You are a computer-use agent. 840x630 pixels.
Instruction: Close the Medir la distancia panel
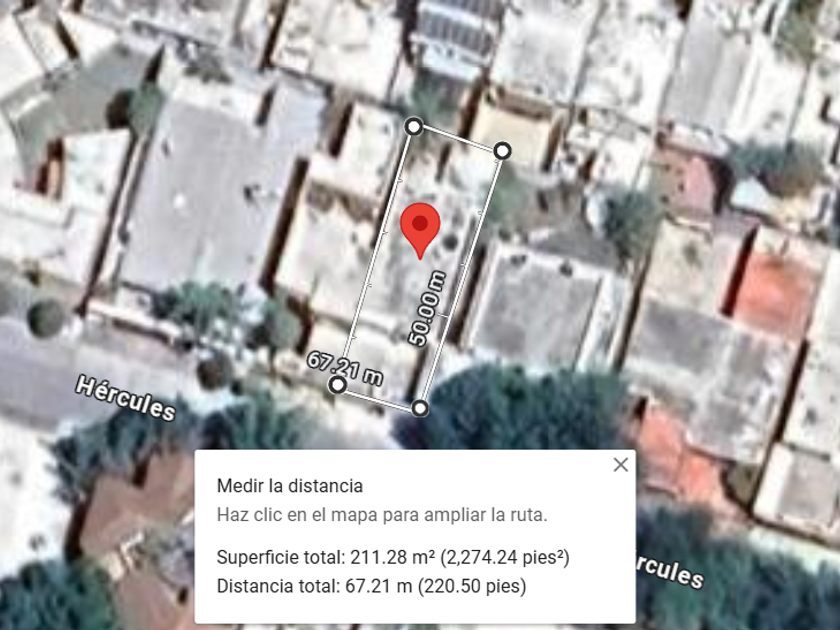(621, 465)
